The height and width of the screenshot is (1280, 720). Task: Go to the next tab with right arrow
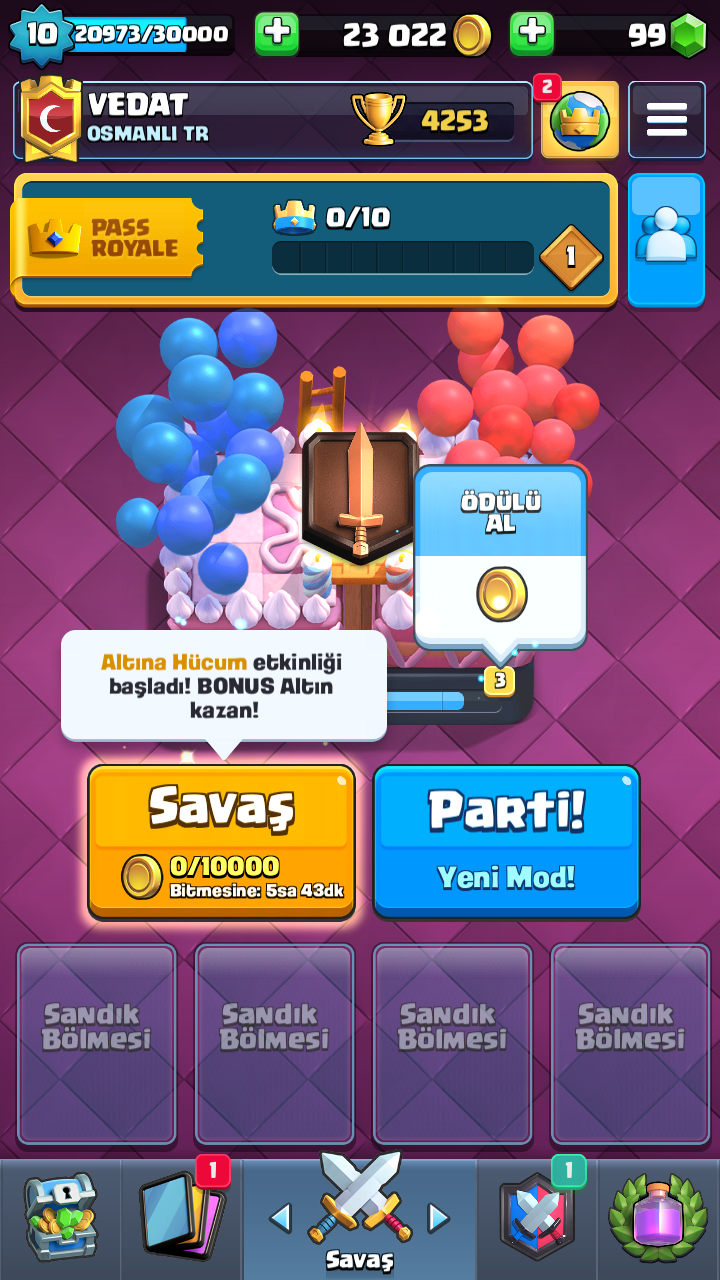[438, 1217]
